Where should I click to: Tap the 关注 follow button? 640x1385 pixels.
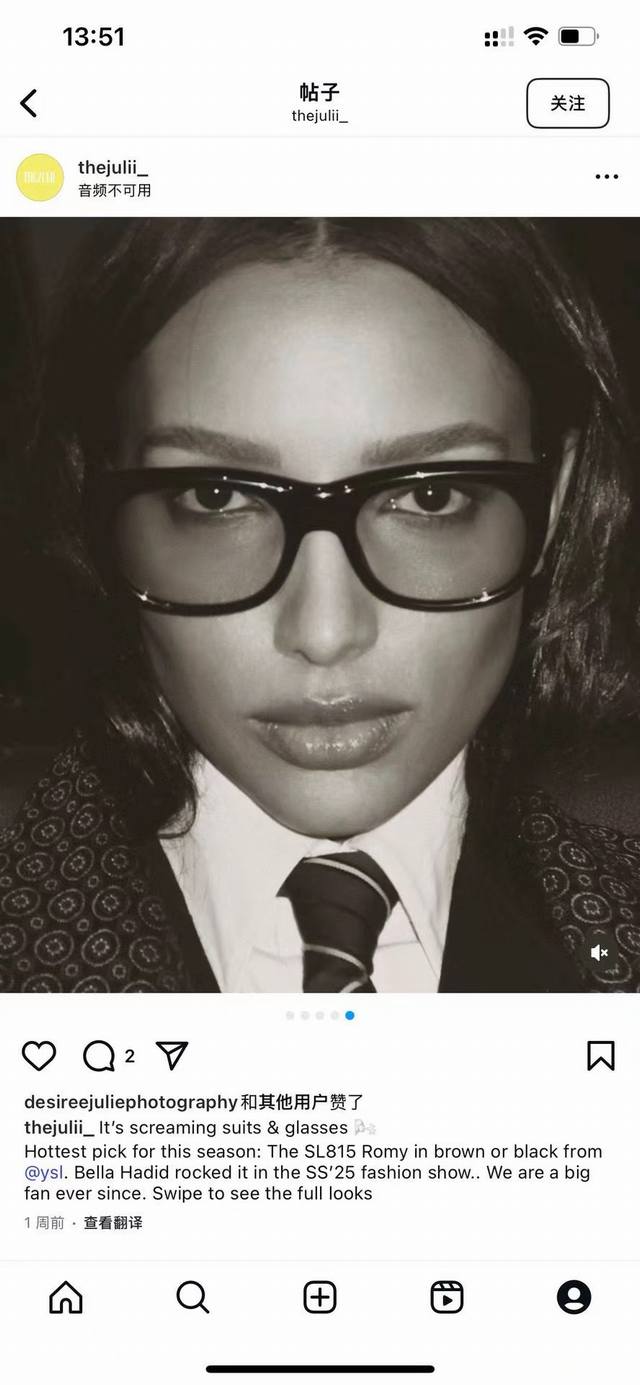[x=567, y=103]
